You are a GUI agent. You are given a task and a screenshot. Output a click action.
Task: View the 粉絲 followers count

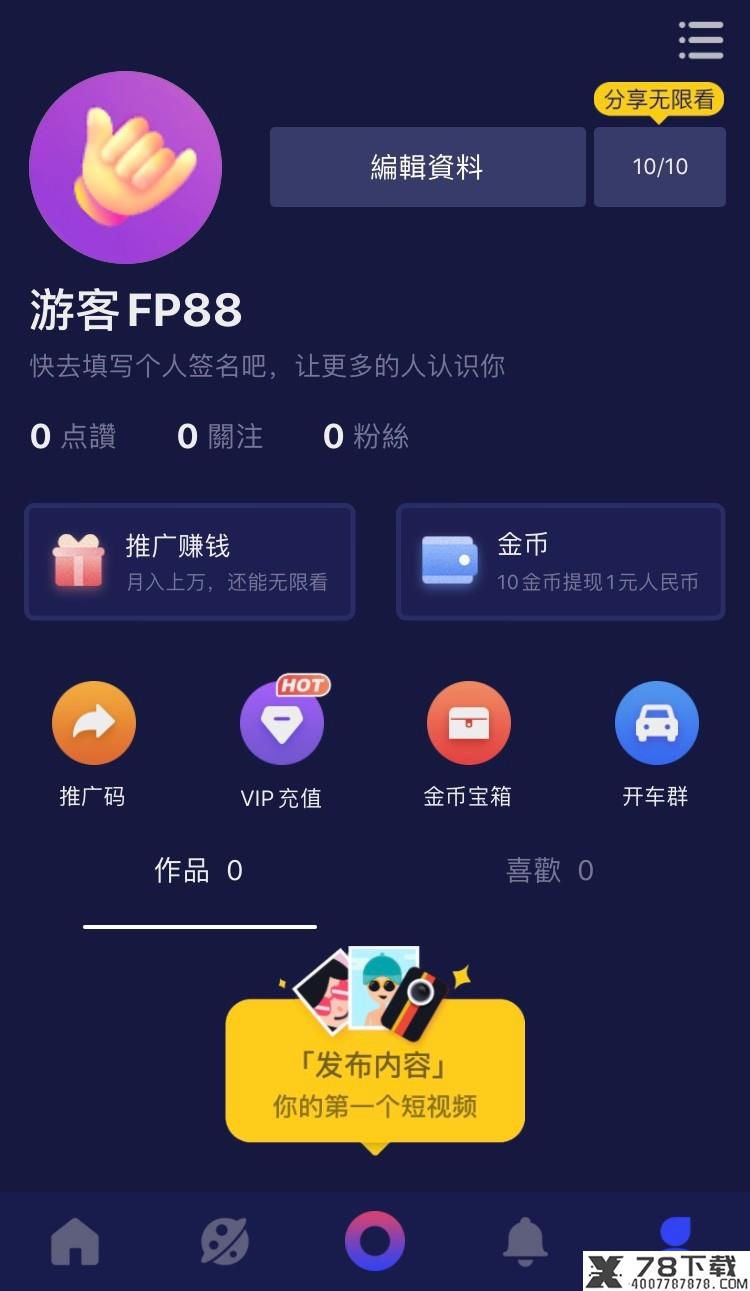pos(366,437)
